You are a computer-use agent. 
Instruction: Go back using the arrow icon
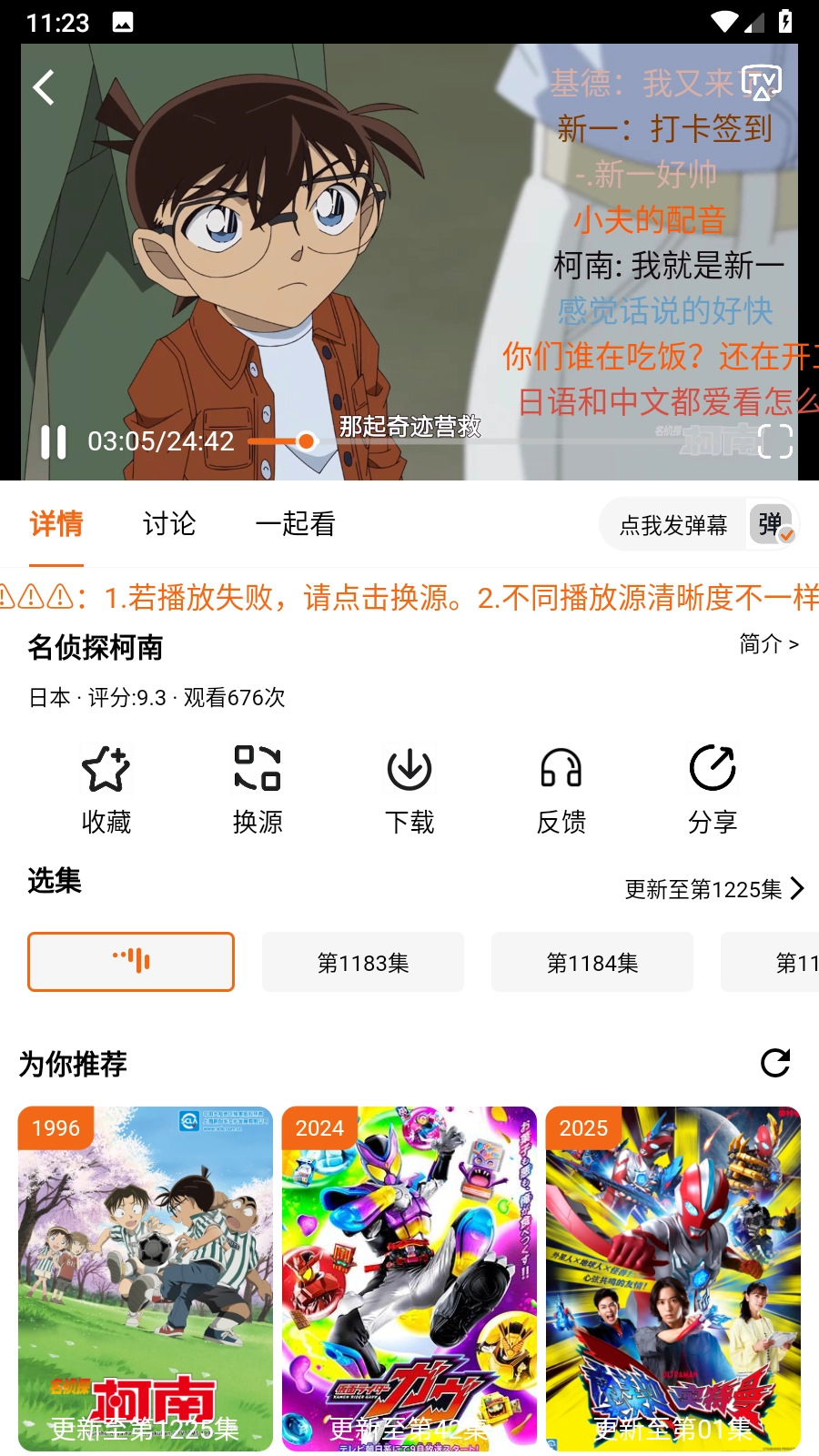pyautogui.click(x=43, y=87)
